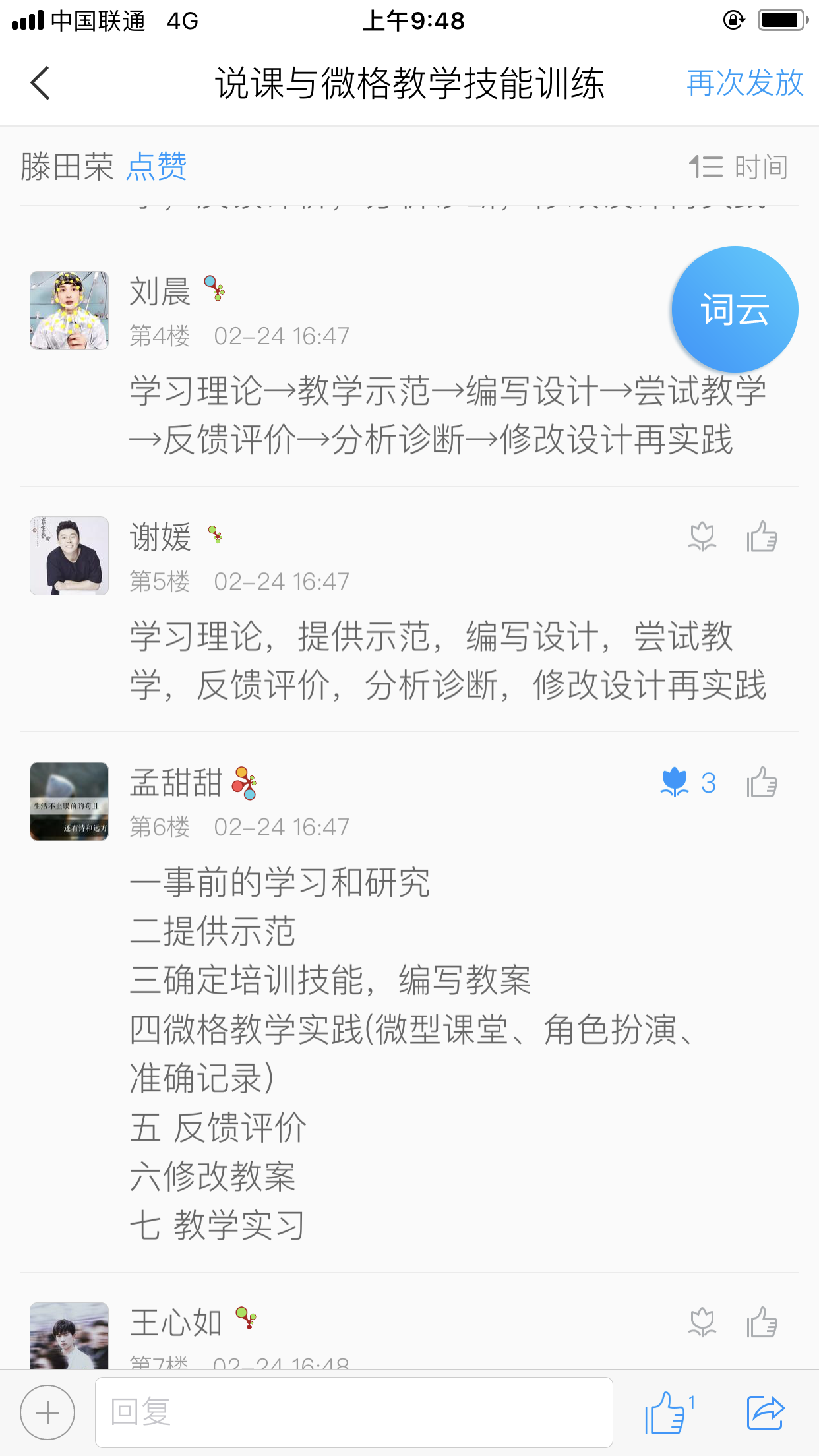Image resolution: width=819 pixels, height=1456 pixels.
Task: Give a flower to 谢媛's comment
Action: 701,536
